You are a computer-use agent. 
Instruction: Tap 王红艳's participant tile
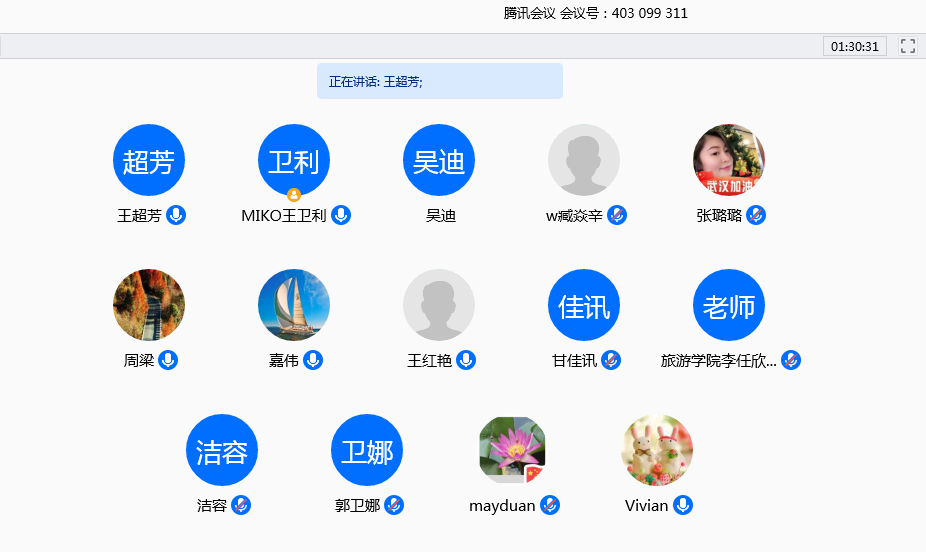[439, 305]
